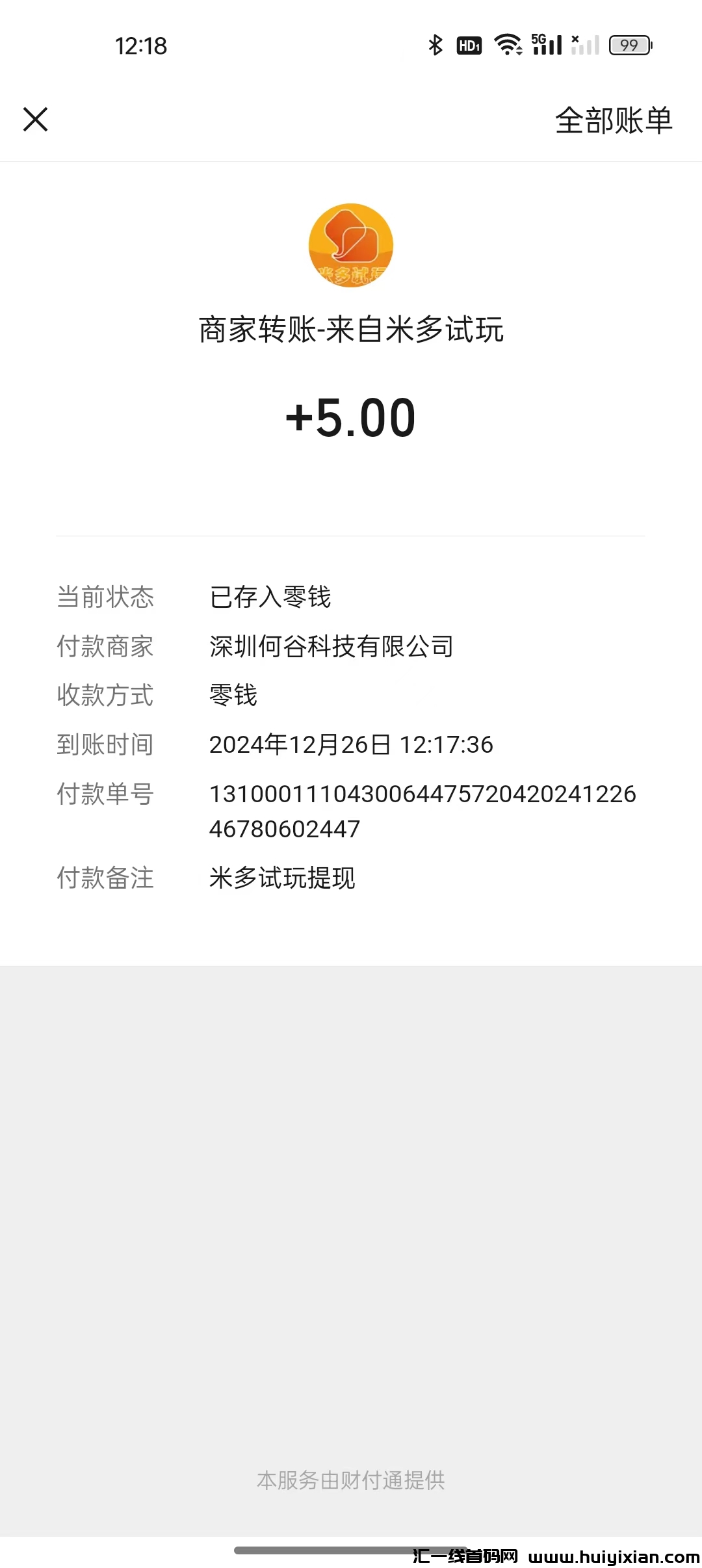Image resolution: width=702 pixels, height=1568 pixels.
Task: Tap the arrival time 2024年12月26日
Action: pos(351,746)
